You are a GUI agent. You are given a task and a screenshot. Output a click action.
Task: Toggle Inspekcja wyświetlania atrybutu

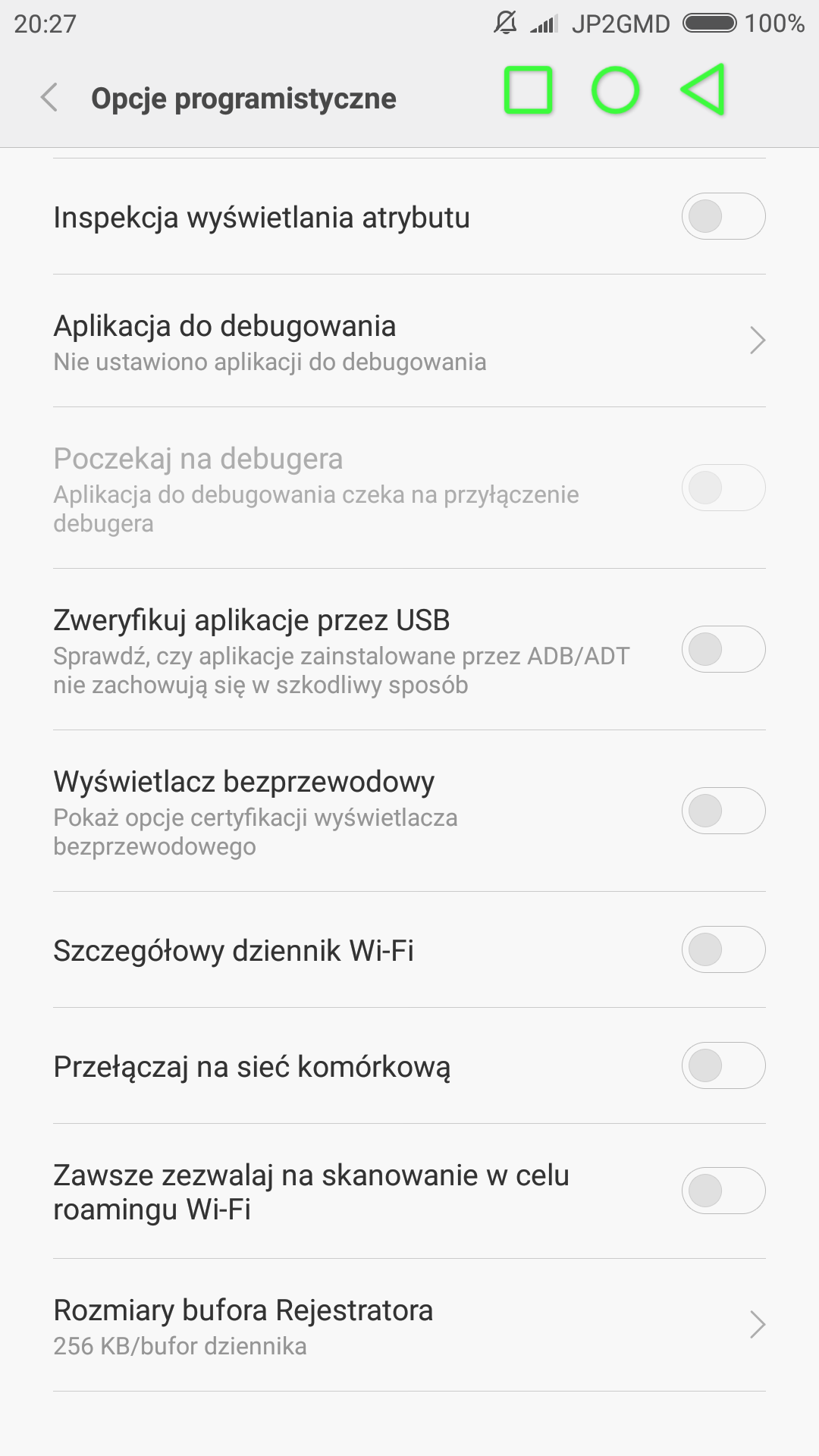(x=723, y=217)
